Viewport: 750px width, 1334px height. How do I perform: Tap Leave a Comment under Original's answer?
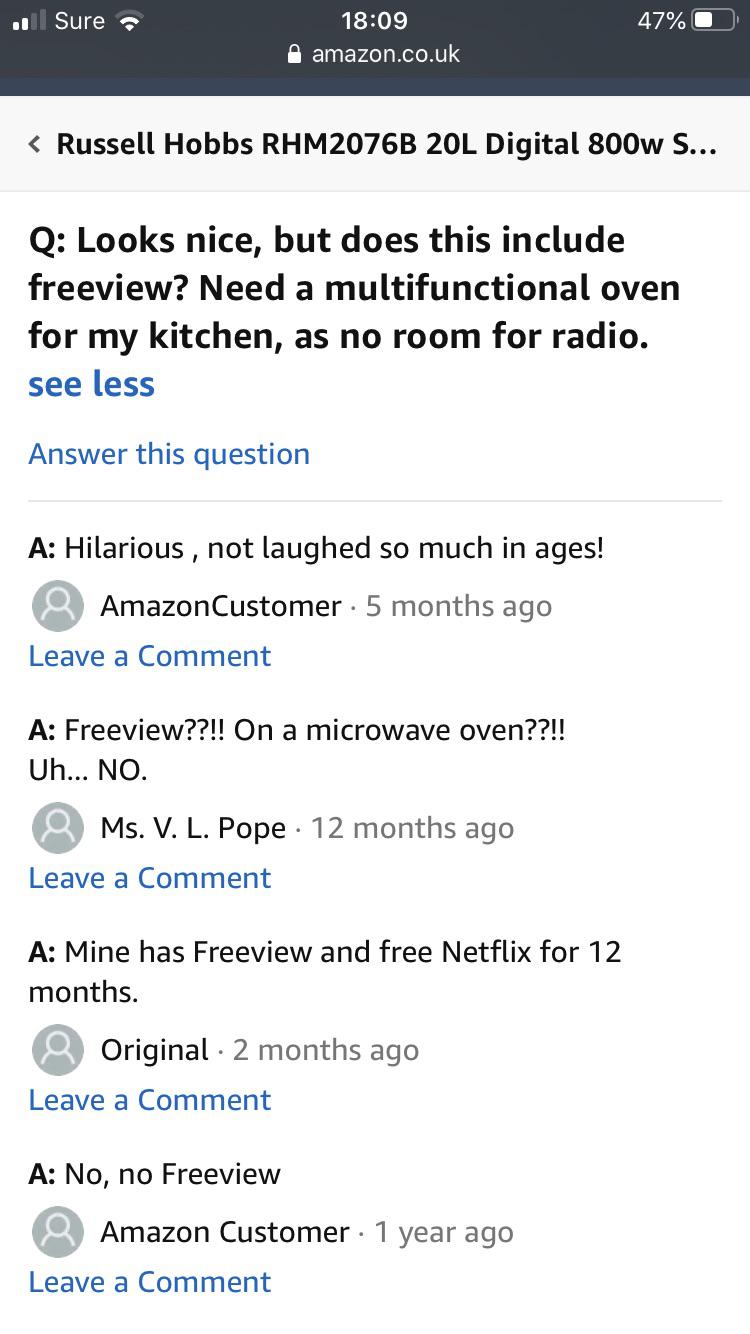point(149,1100)
